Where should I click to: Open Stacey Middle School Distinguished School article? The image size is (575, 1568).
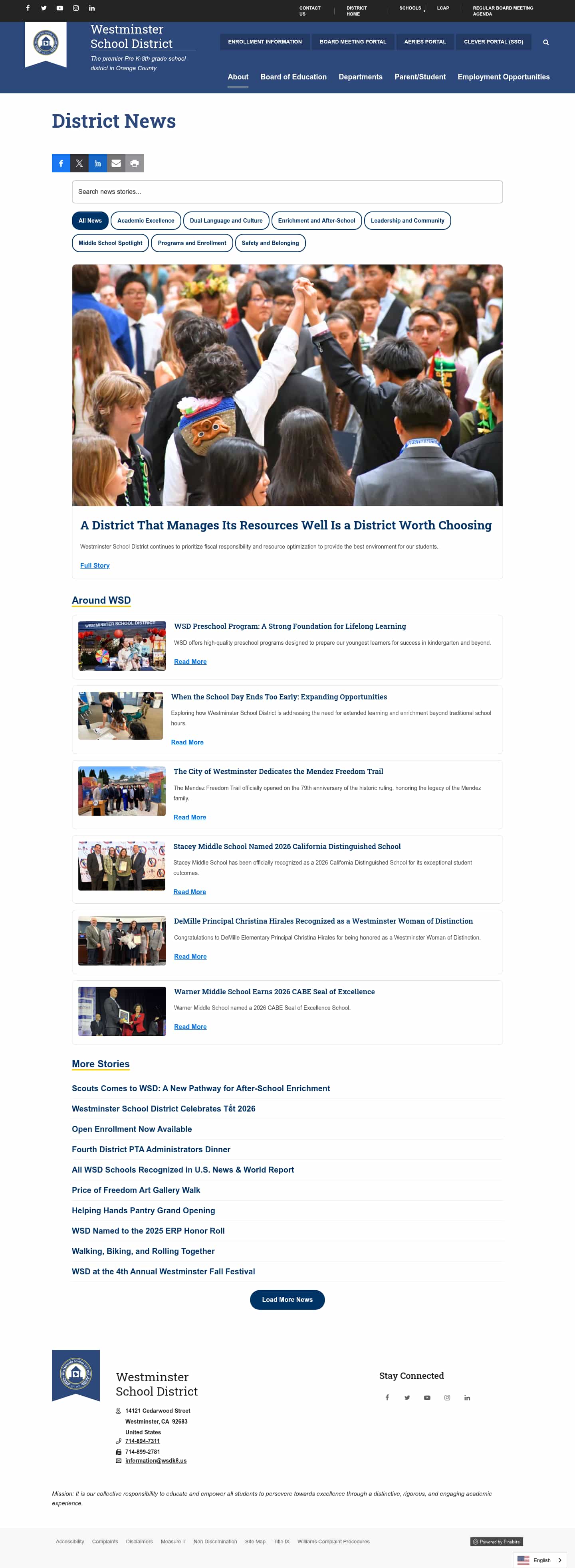click(286, 847)
